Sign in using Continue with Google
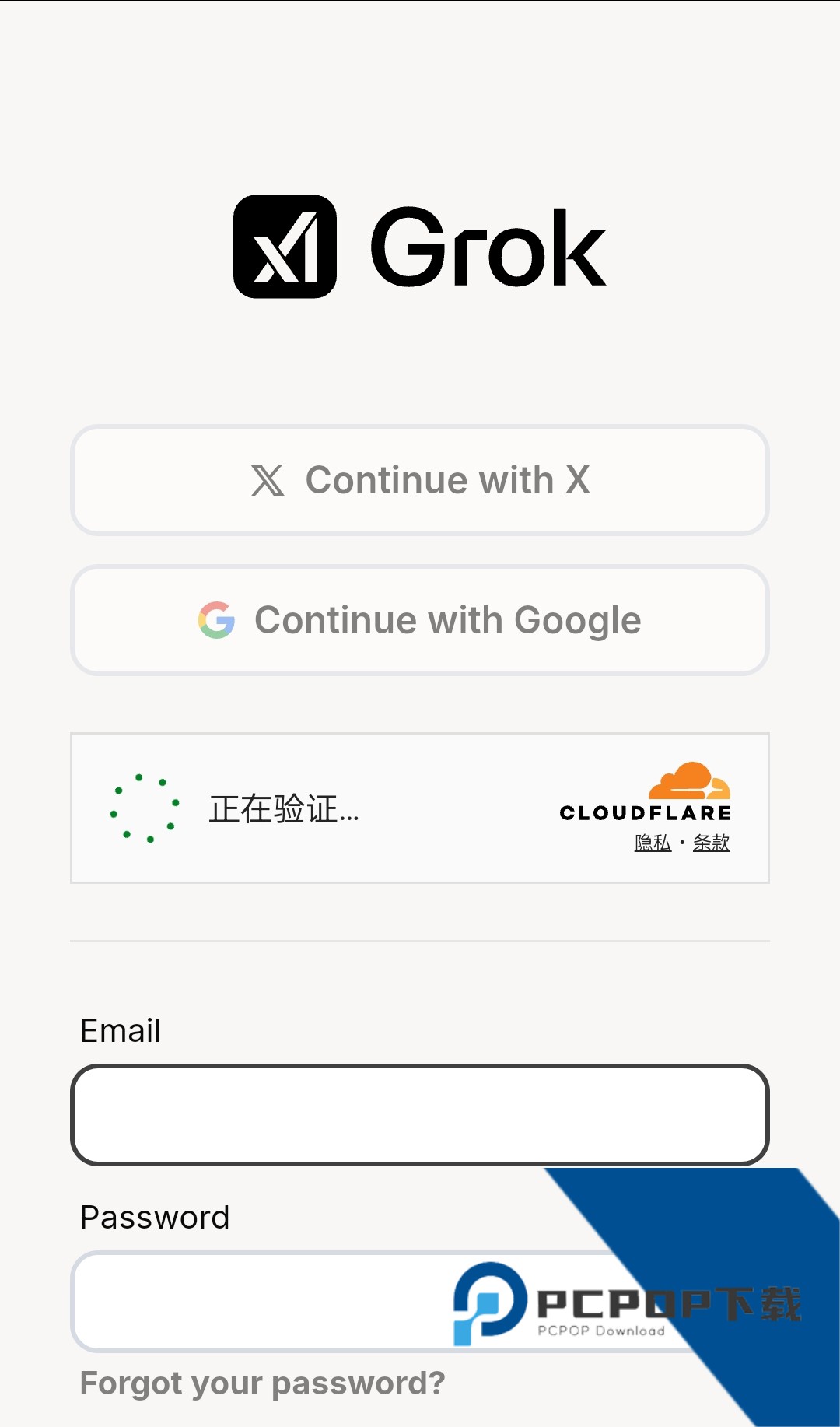The height and width of the screenshot is (1427, 840). (420, 620)
